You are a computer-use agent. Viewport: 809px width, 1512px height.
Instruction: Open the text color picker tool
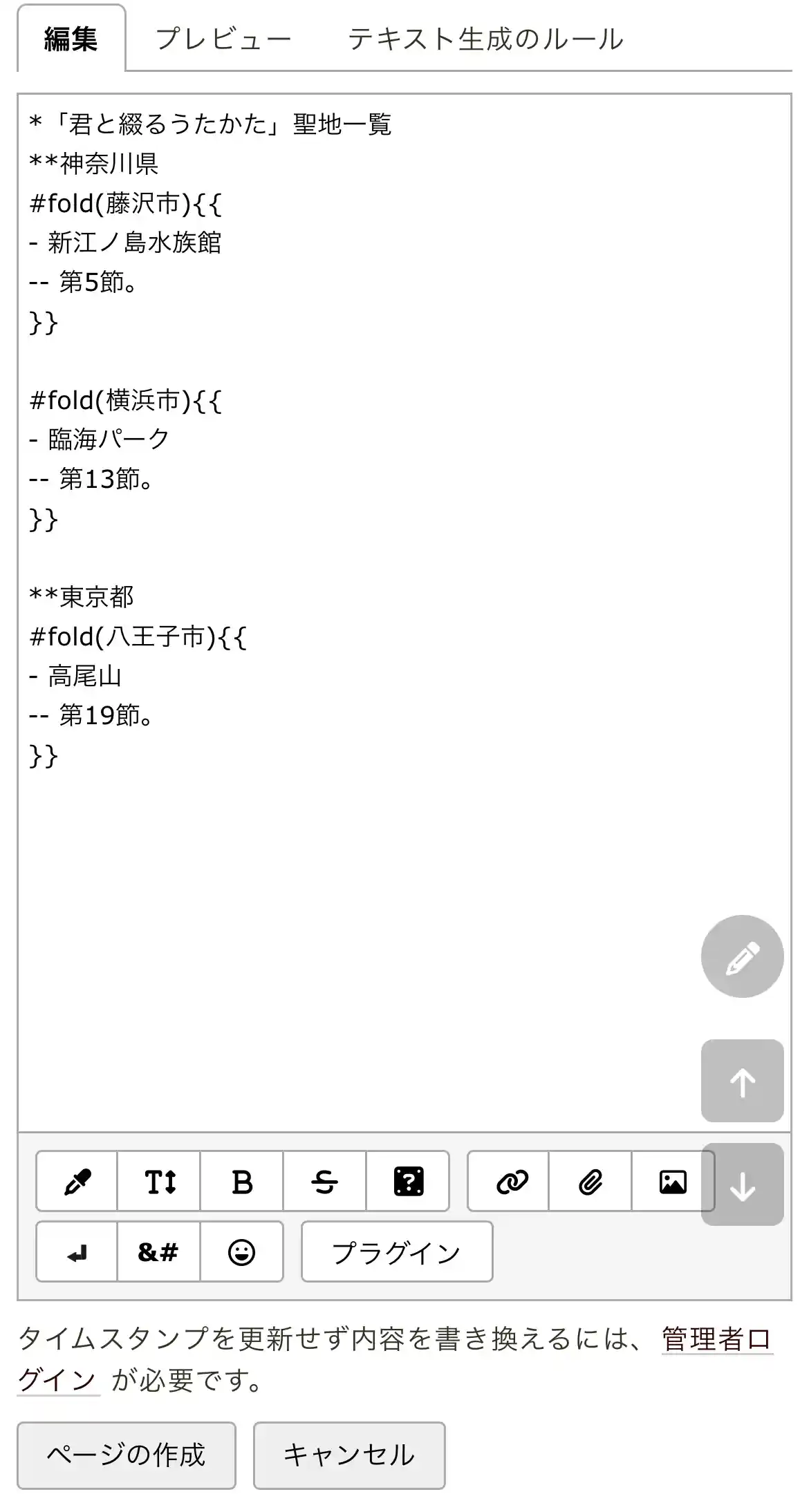(x=77, y=1182)
